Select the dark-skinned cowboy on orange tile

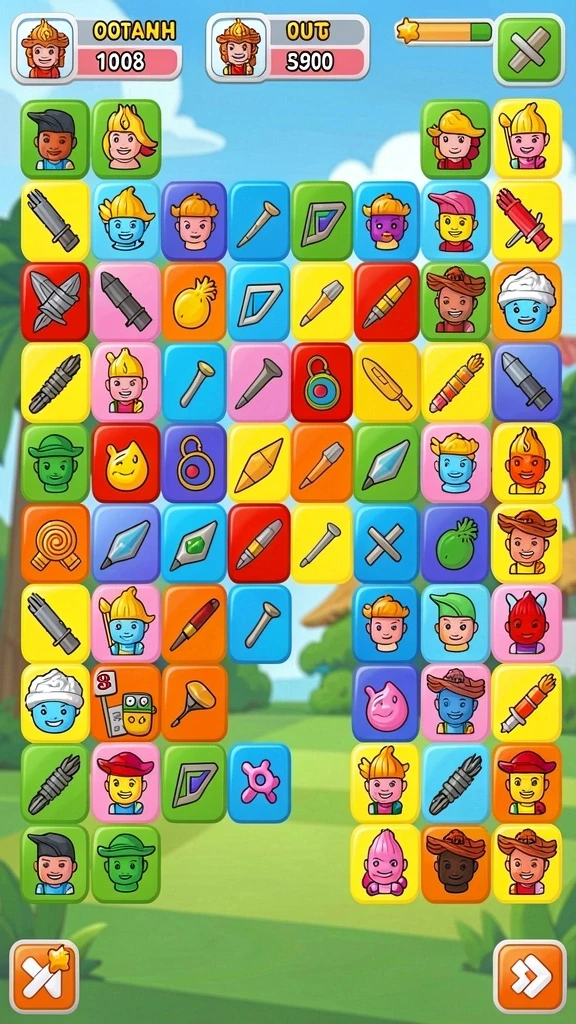(455, 863)
